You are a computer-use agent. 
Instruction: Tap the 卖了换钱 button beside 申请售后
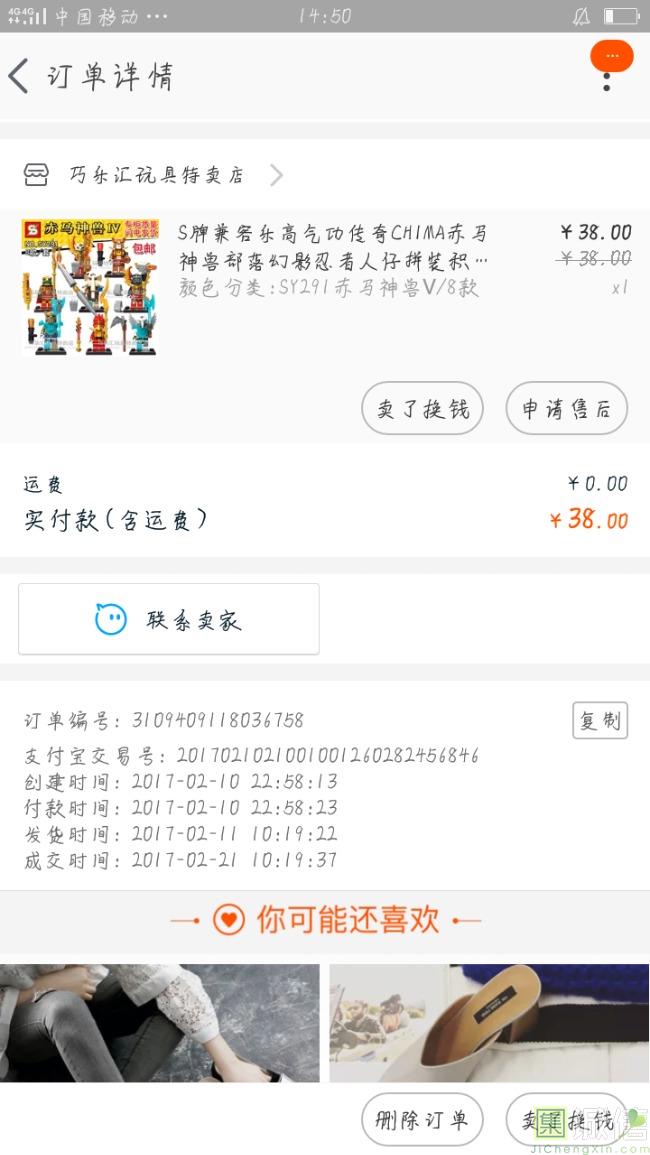click(x=422, y=408)
